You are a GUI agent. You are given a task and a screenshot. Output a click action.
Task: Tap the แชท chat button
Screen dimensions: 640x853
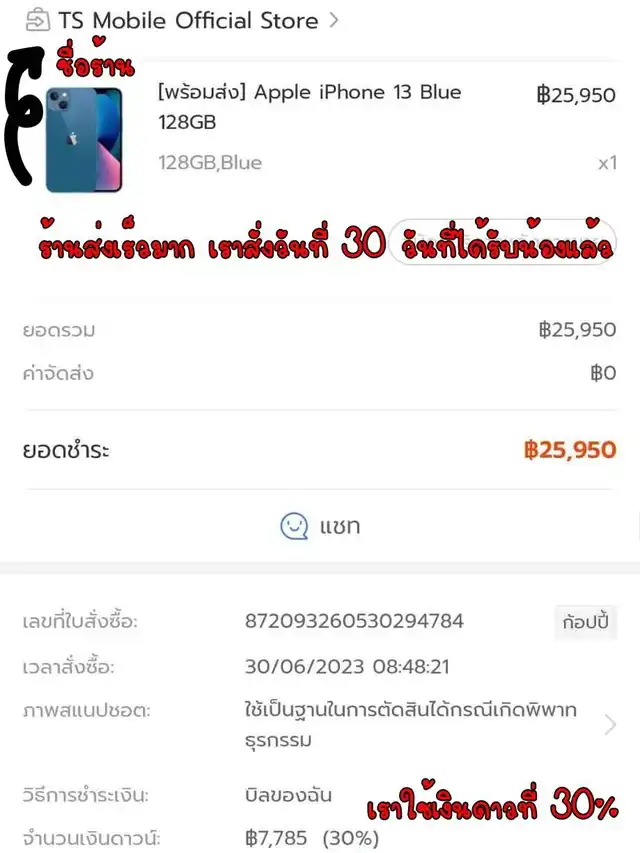(320, 525)
